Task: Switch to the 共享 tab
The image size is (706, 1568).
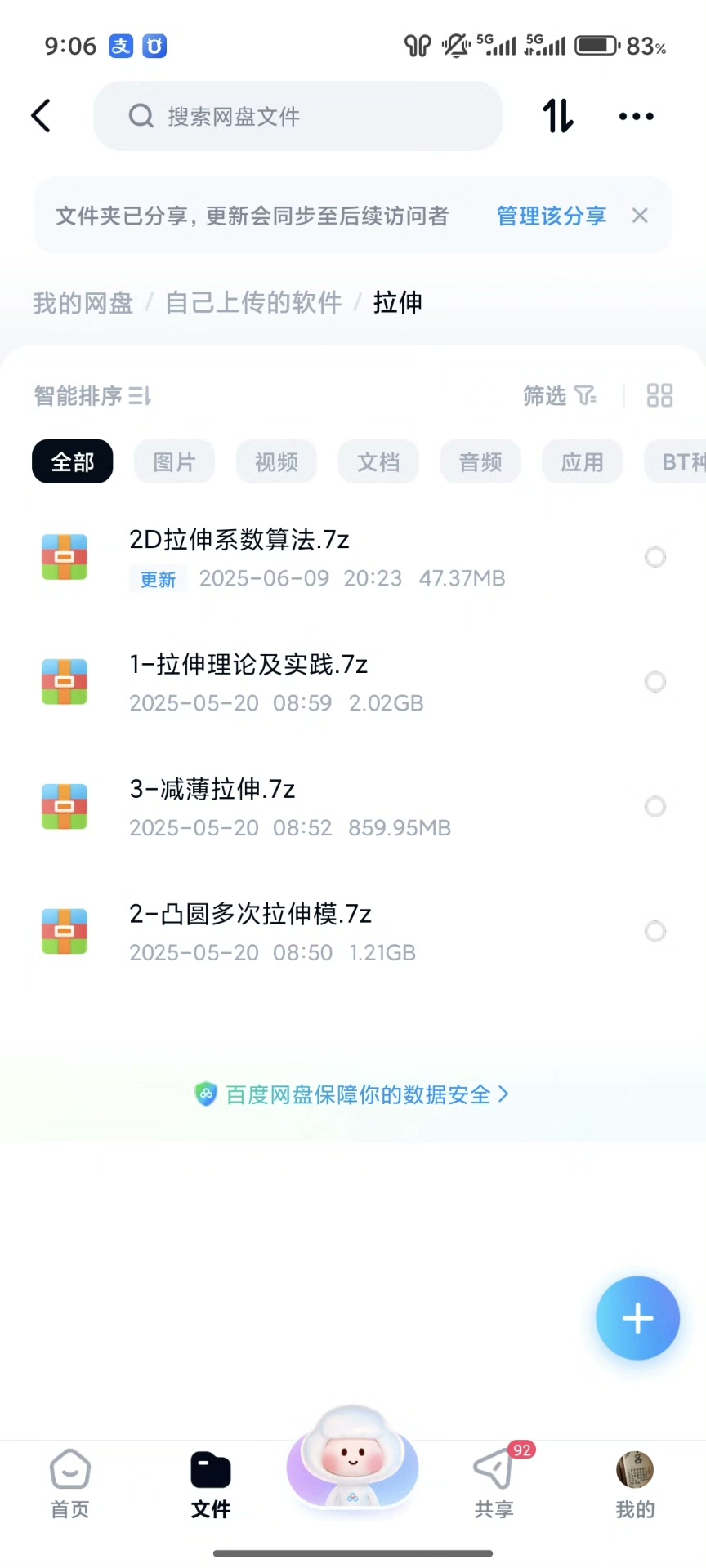Action: click(x=494, y=1485)
